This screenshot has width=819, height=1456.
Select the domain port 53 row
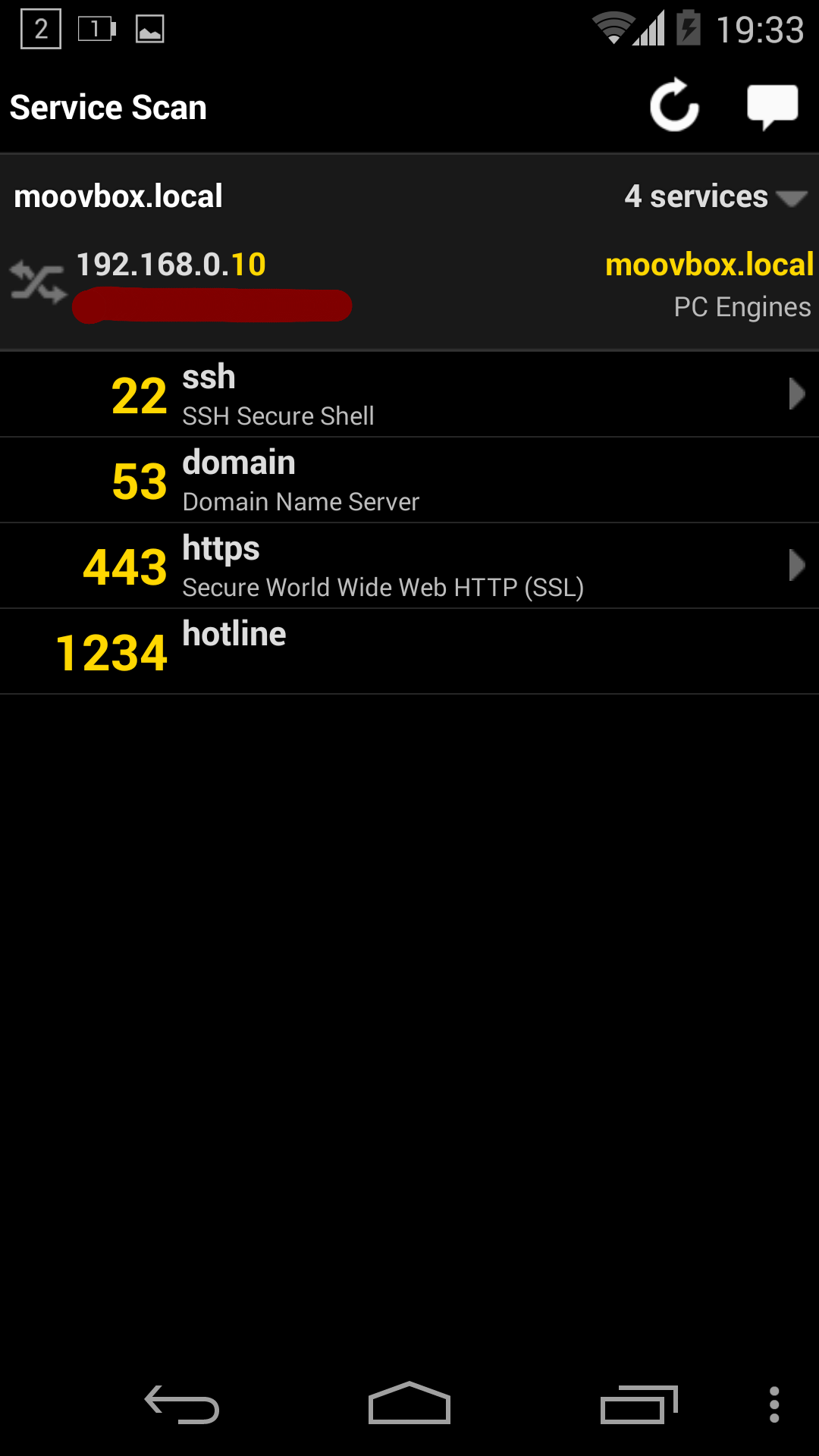click(409, 480)
